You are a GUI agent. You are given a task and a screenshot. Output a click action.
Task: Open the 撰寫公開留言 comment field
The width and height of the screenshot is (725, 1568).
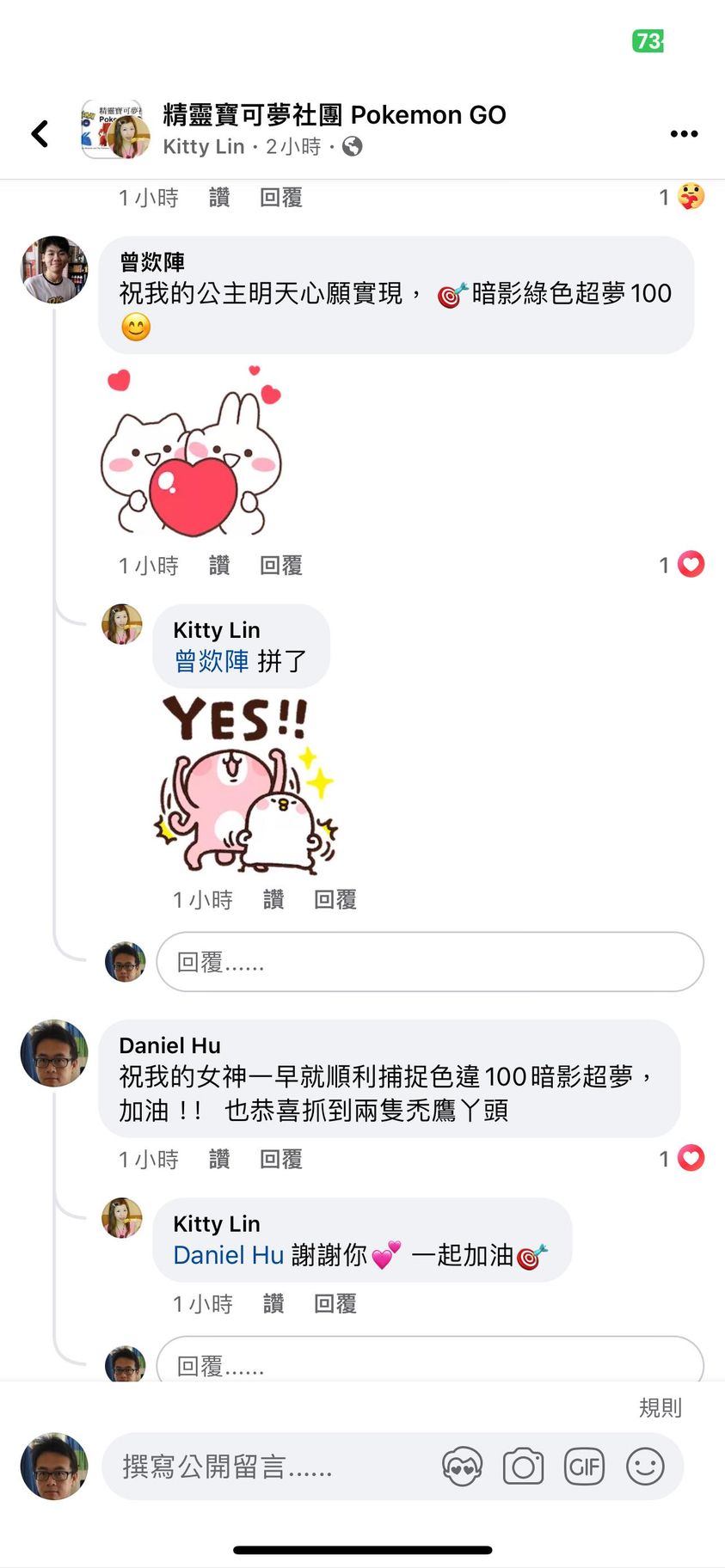pos(267,1467)
